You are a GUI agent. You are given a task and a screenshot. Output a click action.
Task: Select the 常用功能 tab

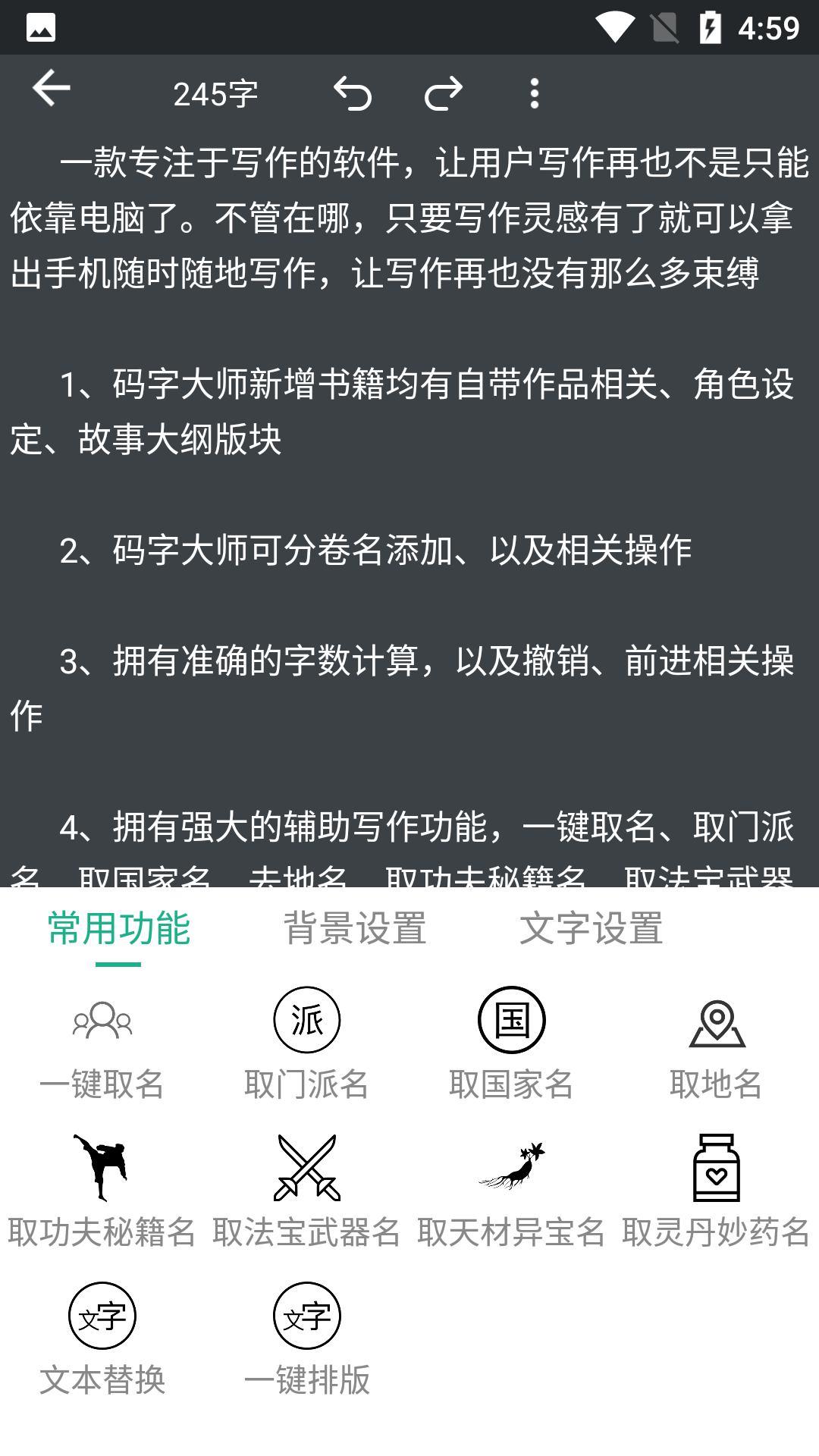pyautogui.click(x=118, y=928)
